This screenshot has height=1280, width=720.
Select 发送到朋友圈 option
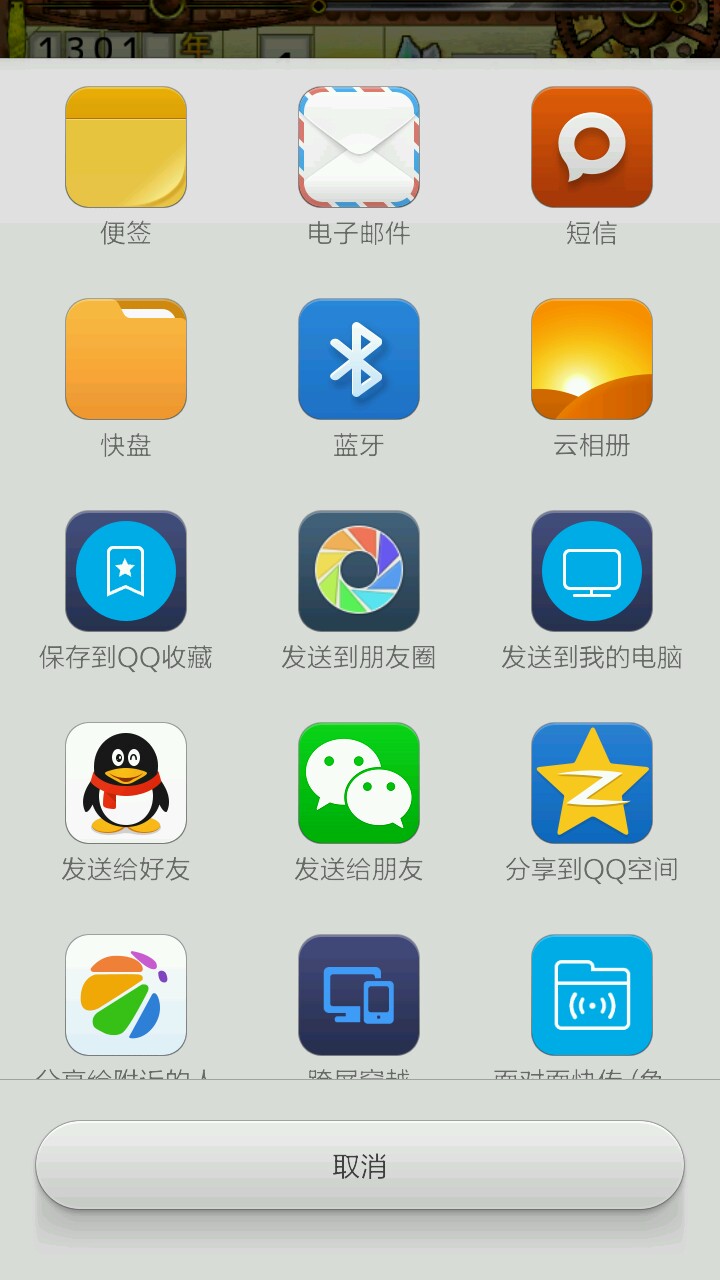point(359,572)
